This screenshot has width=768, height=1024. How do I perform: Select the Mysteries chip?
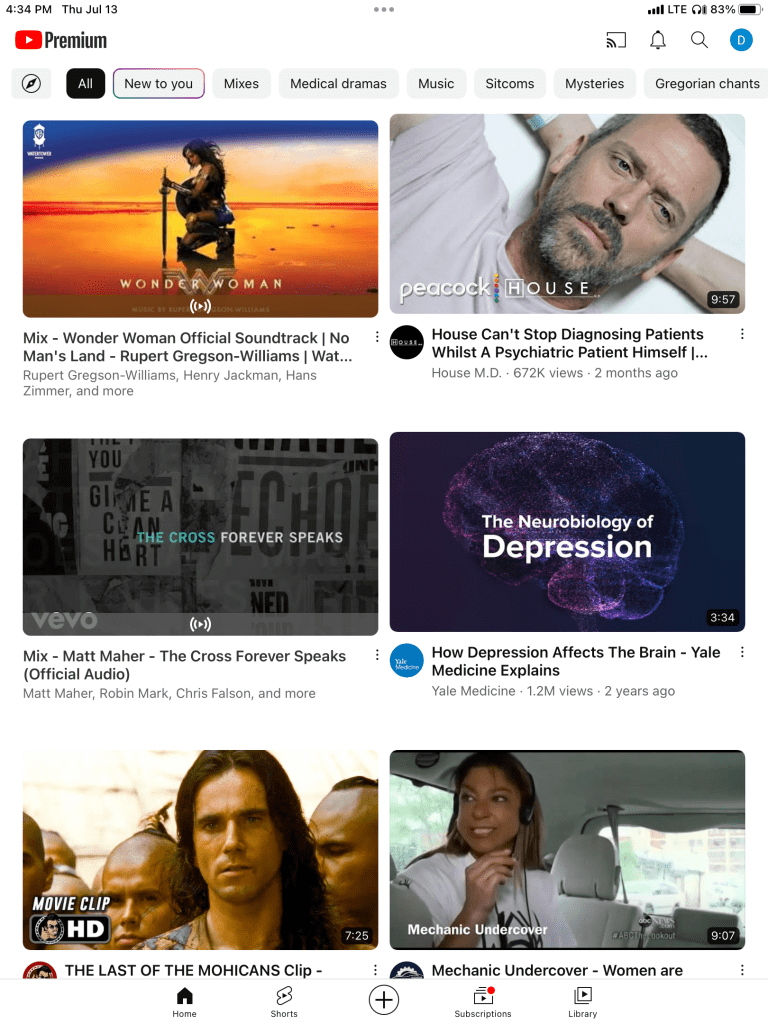pos(594,84)
